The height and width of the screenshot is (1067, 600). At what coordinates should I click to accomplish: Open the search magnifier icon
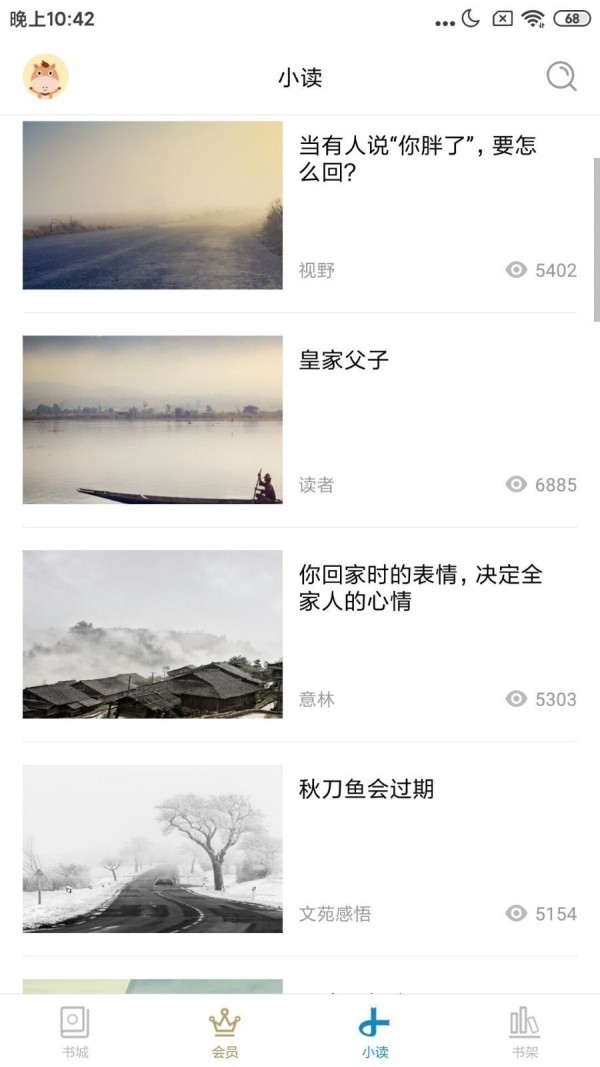[561, 77]
